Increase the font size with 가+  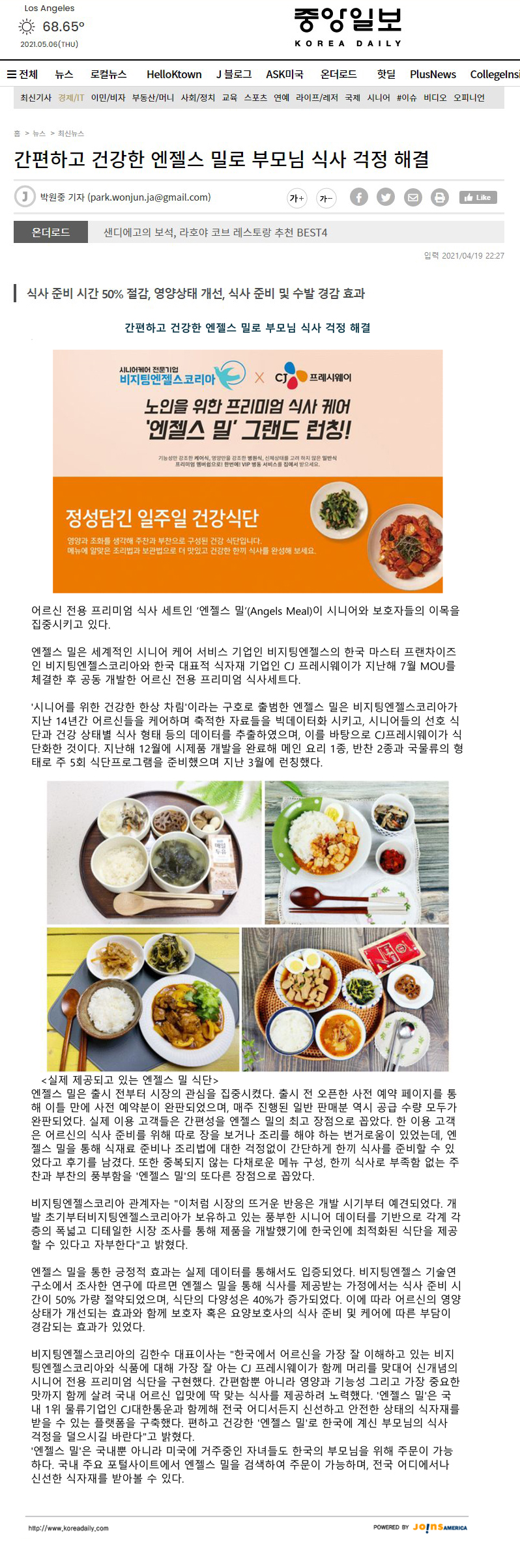pyautogui.click(x=296, y=198)
